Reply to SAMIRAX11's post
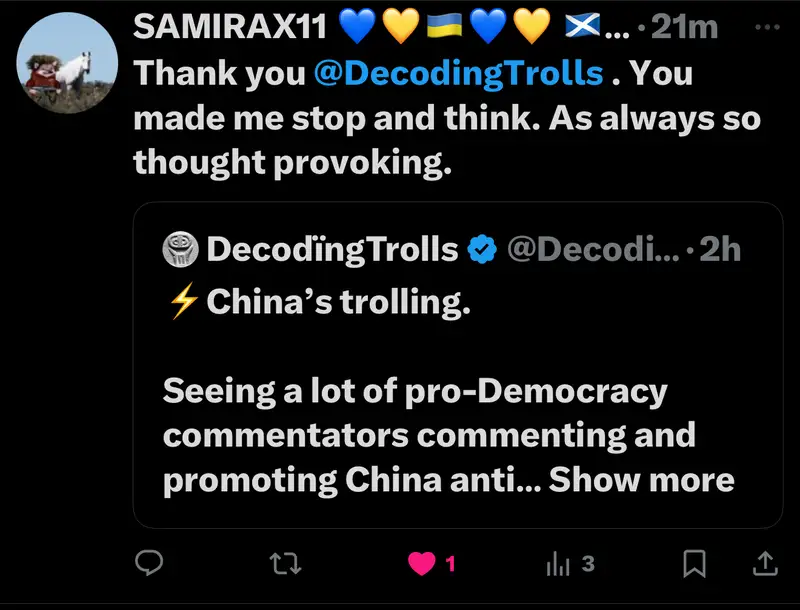Image resolution: width=800 pixels, height=610 pixels. (148, 564)
